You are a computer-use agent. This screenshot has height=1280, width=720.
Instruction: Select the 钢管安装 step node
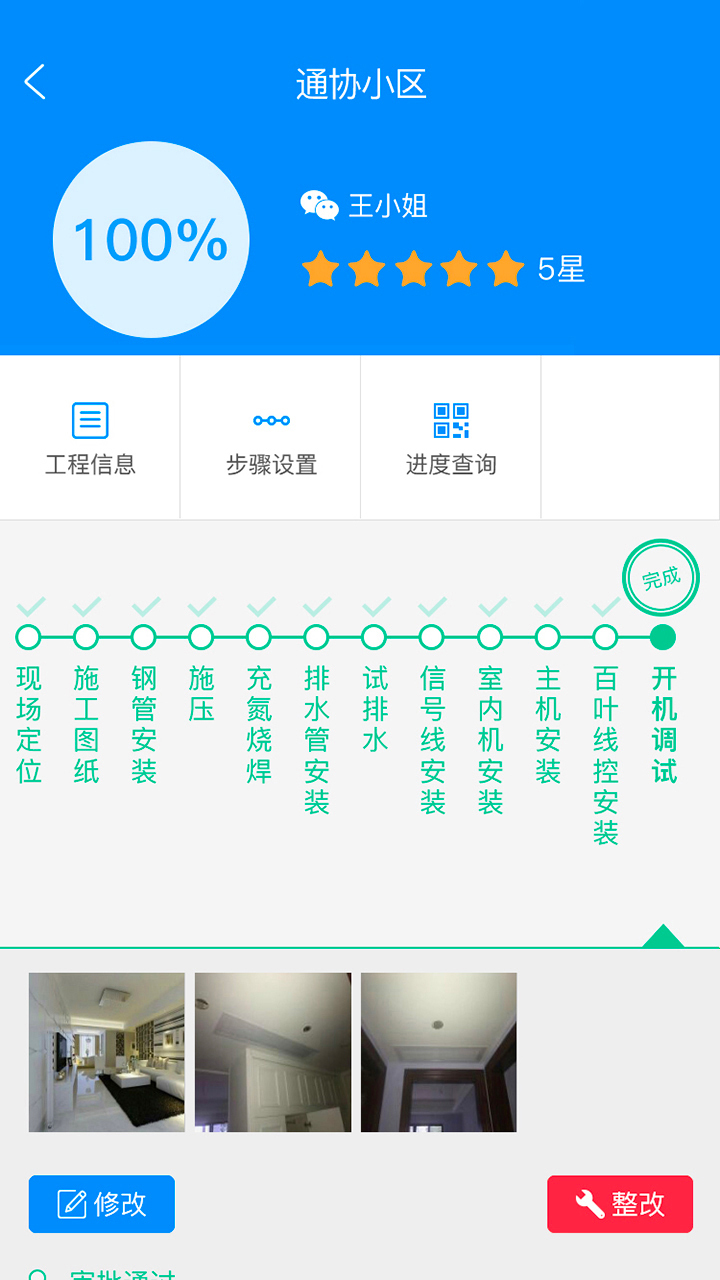pos(144,637)
